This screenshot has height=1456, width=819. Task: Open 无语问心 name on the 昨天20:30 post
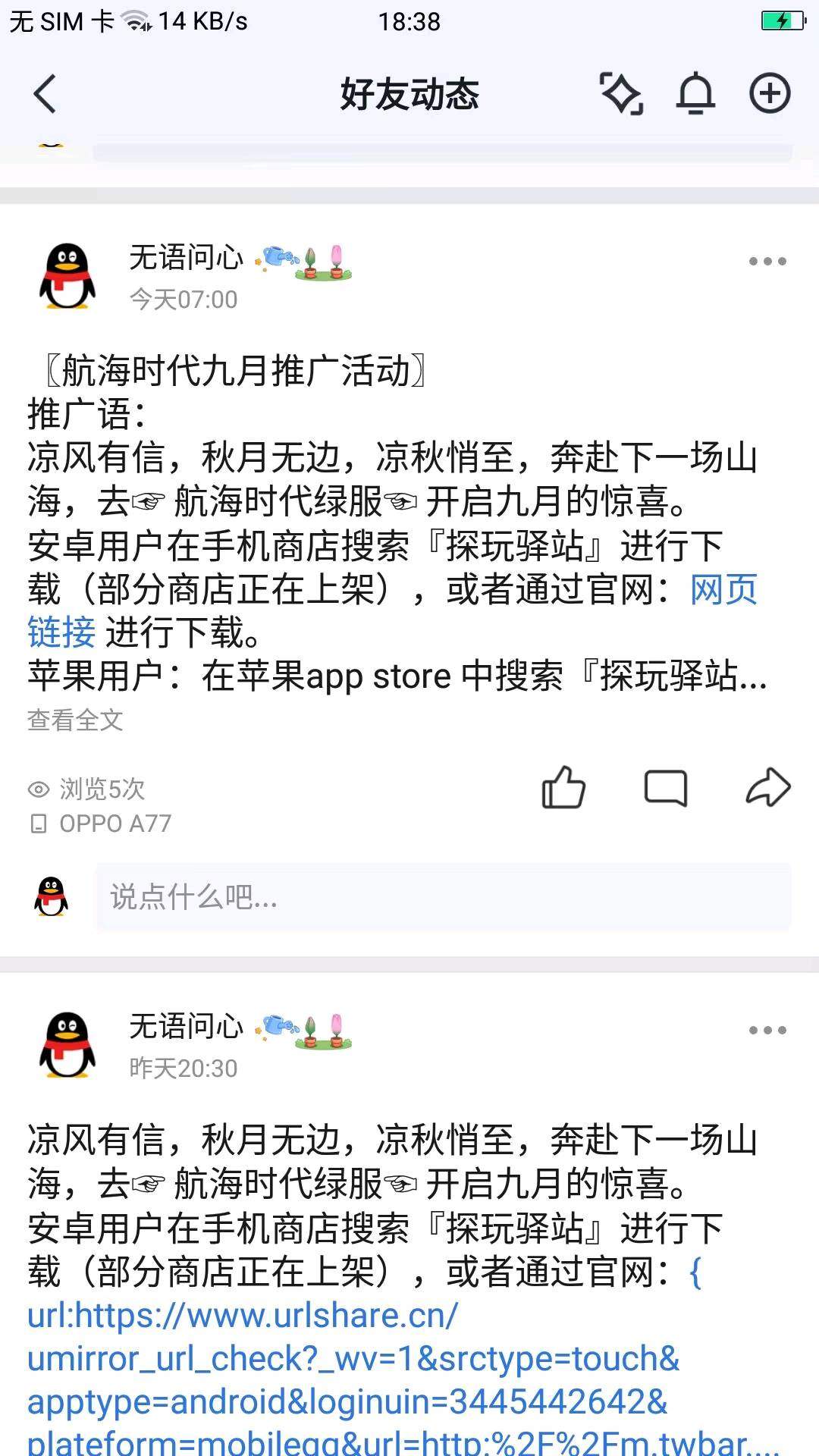[x=186, y=1026]
